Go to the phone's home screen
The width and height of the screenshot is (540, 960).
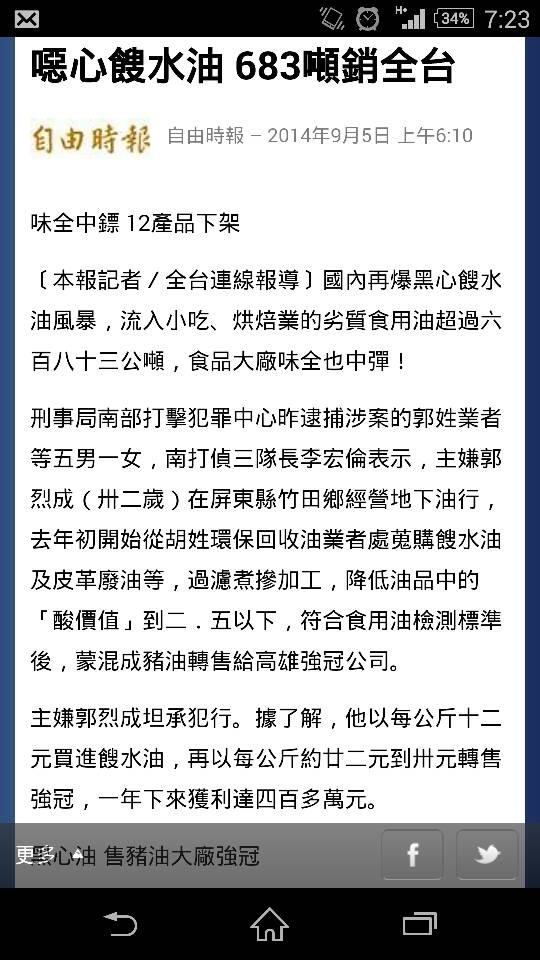269,923
